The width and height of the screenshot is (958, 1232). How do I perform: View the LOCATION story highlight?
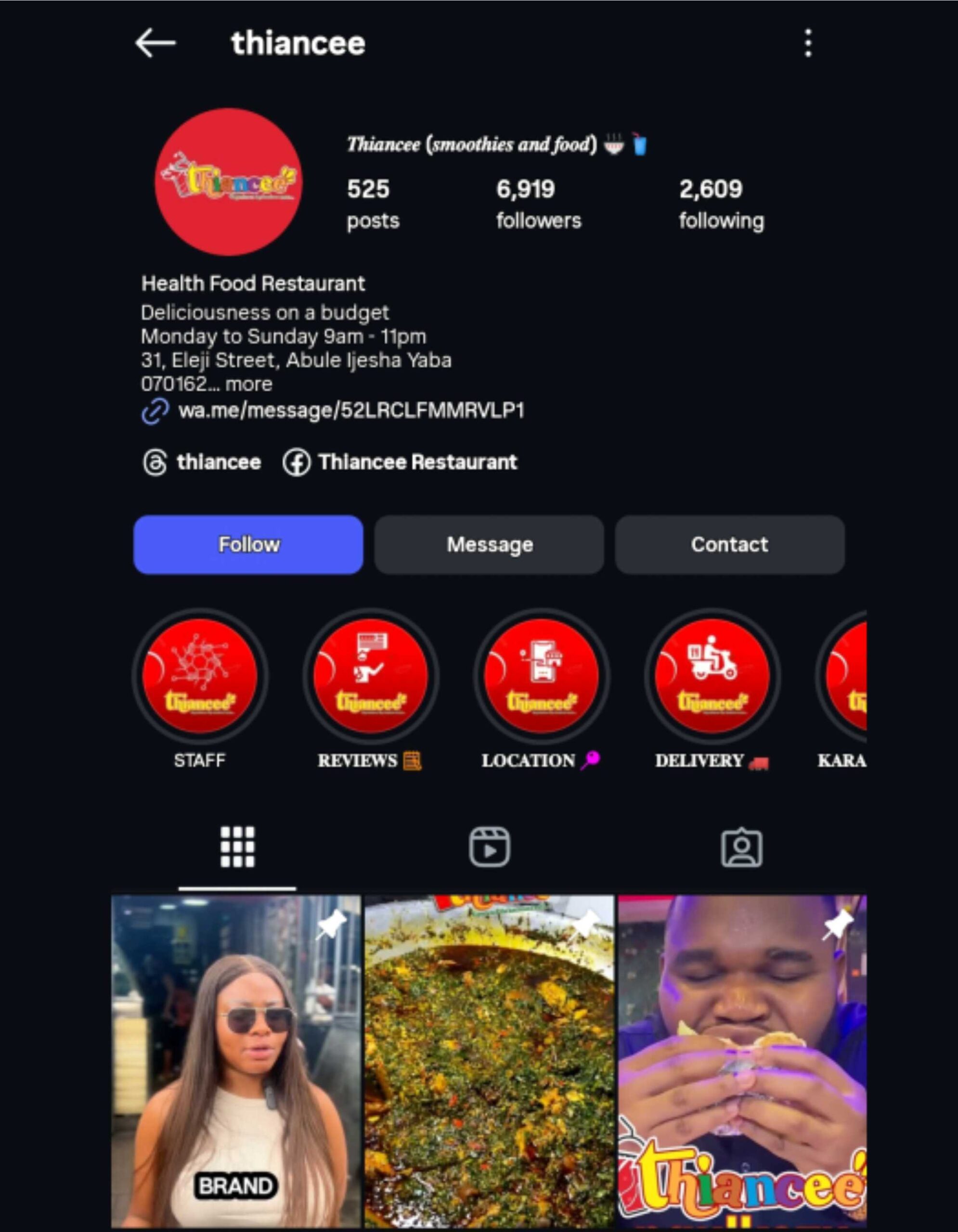pyautogui.click(x=541, y=676)
